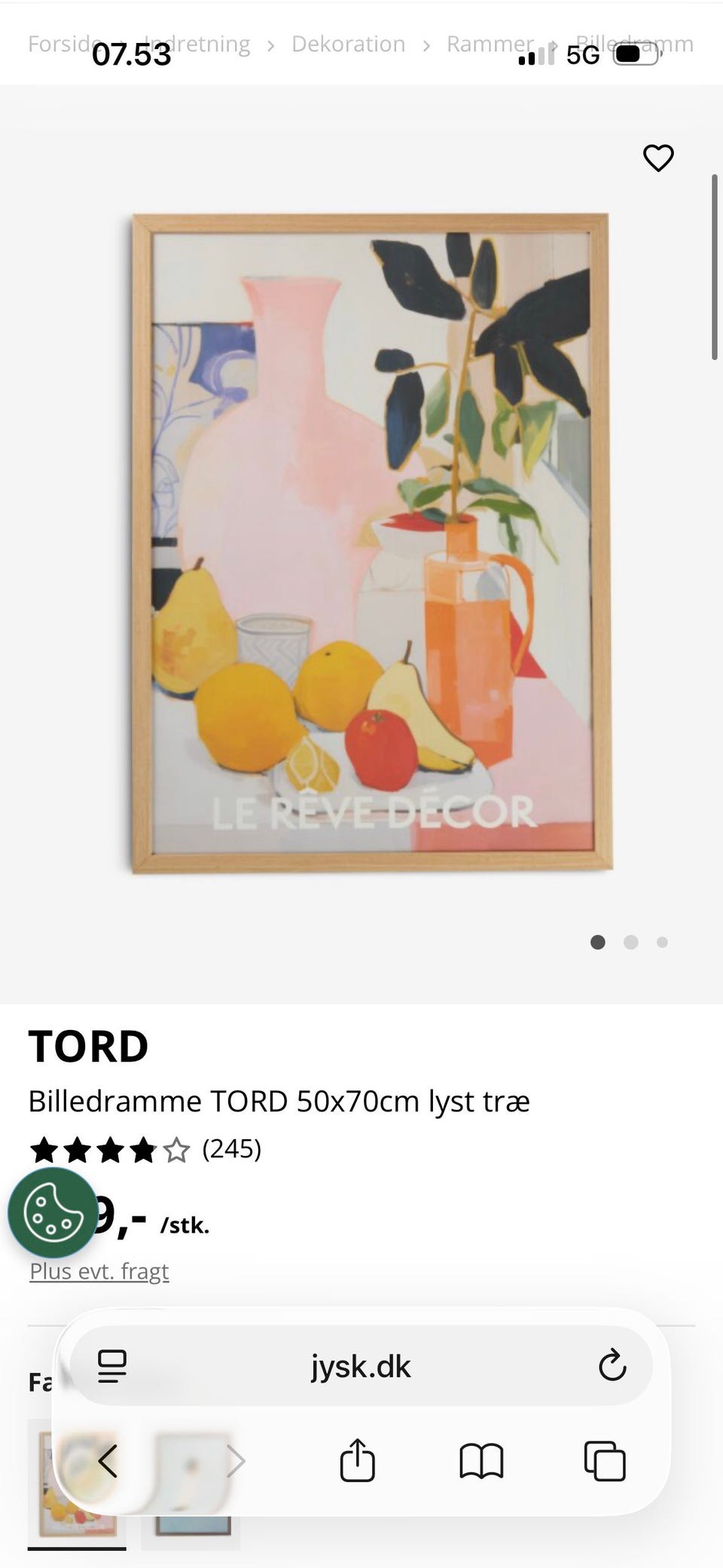
Task: Select the third carousel page dot
Action: (x=662, y=943)
